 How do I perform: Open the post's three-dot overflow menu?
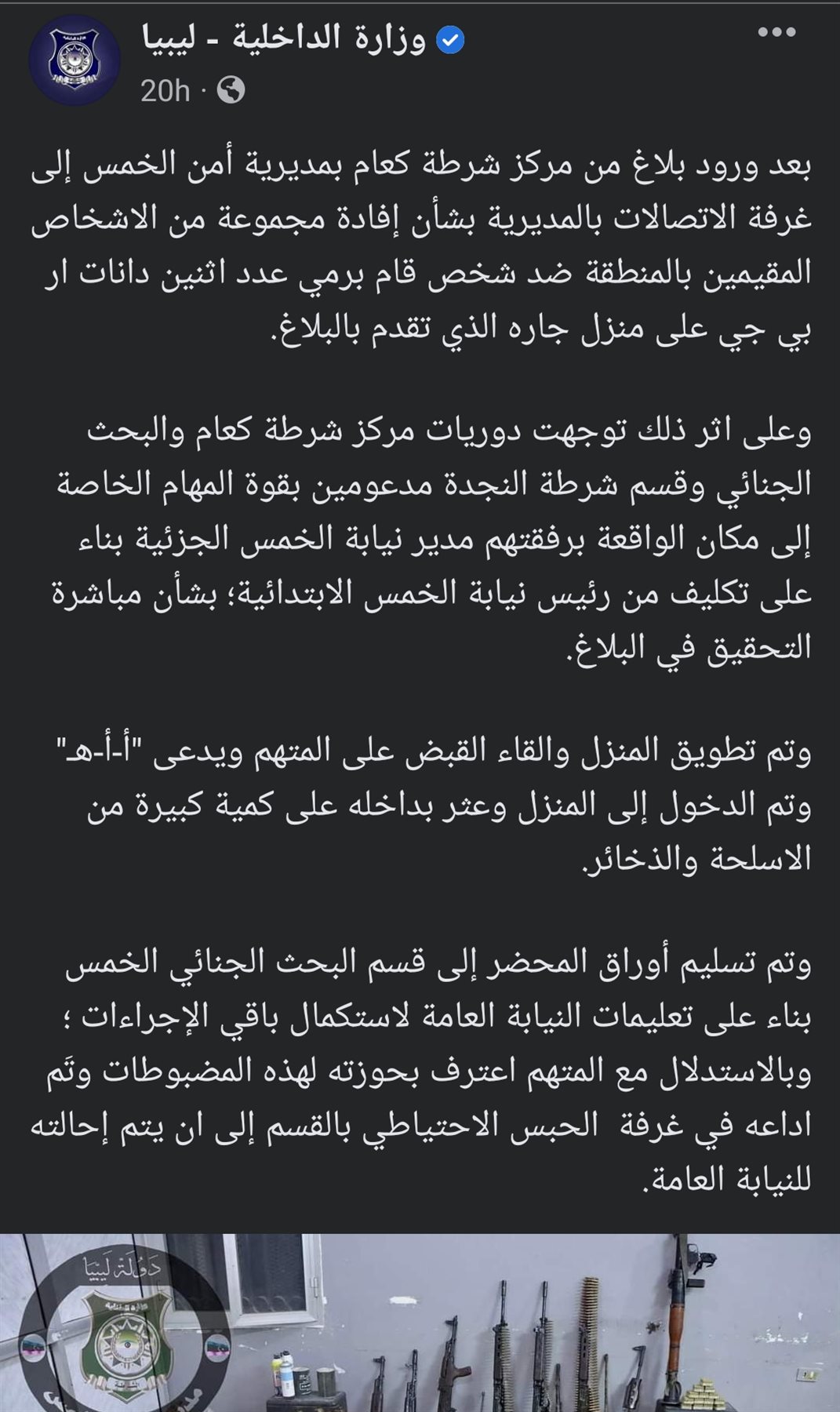[x=777, y=33]
